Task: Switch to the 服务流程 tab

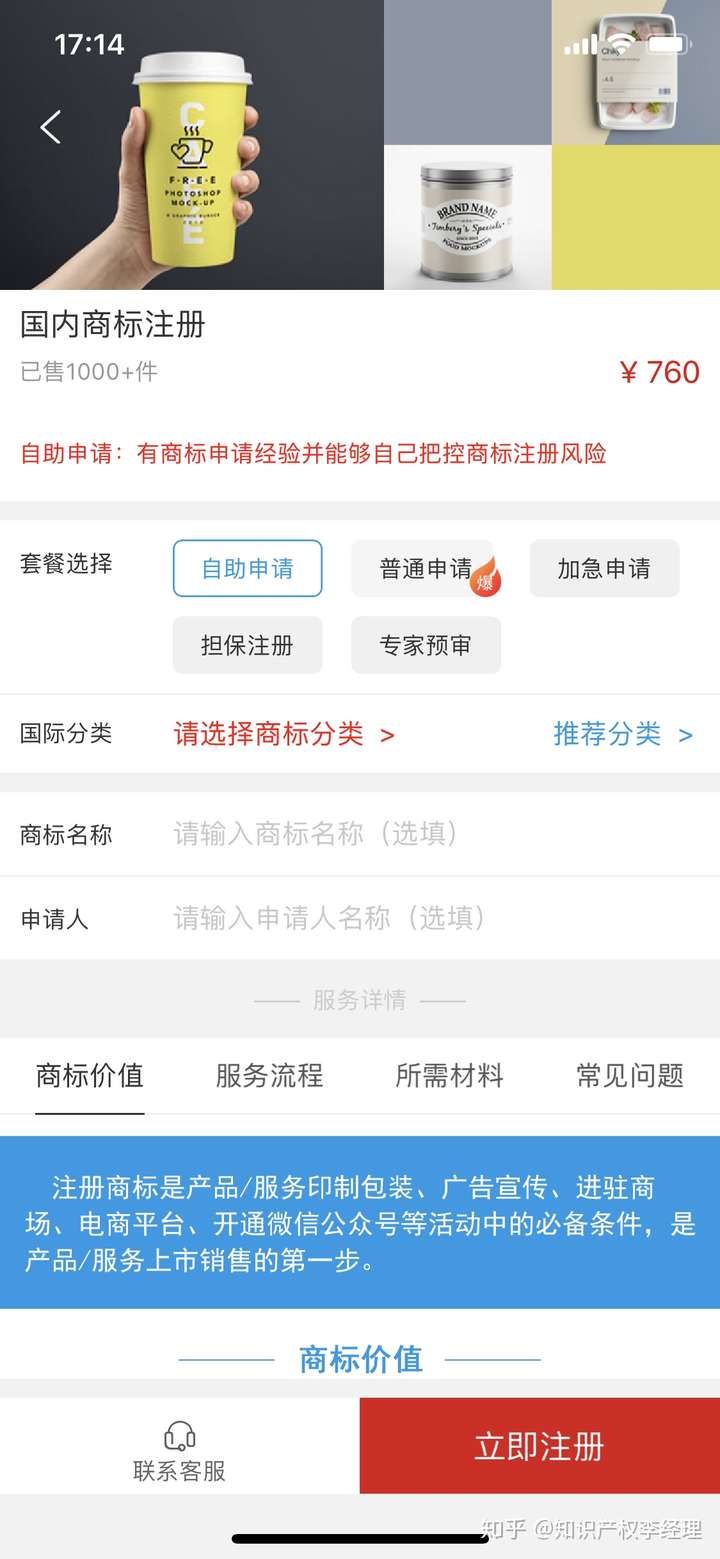Action: point(269,1076)
